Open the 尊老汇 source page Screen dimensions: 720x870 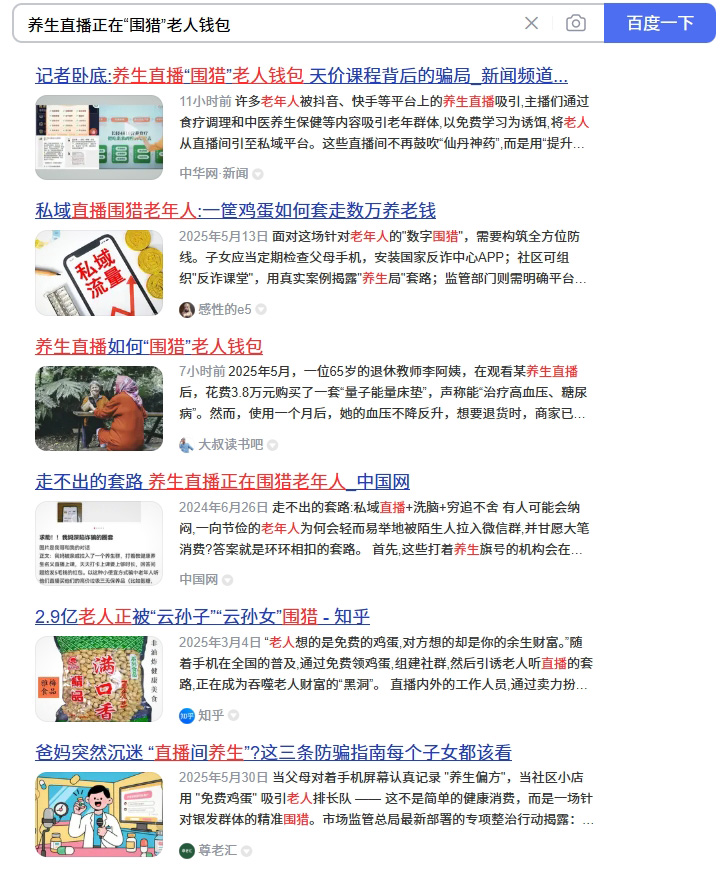tap(216, 850)
